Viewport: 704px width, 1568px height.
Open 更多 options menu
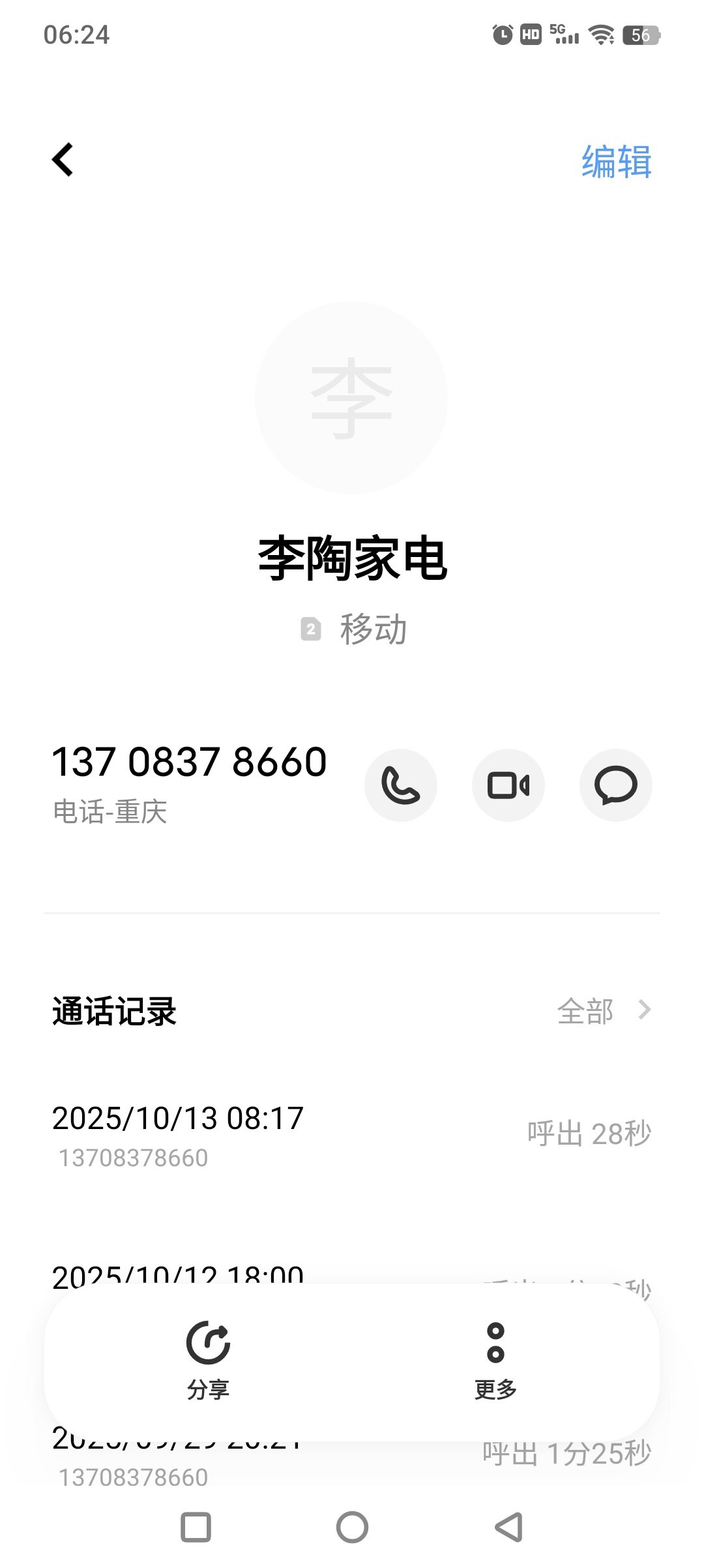(495, 1361)
